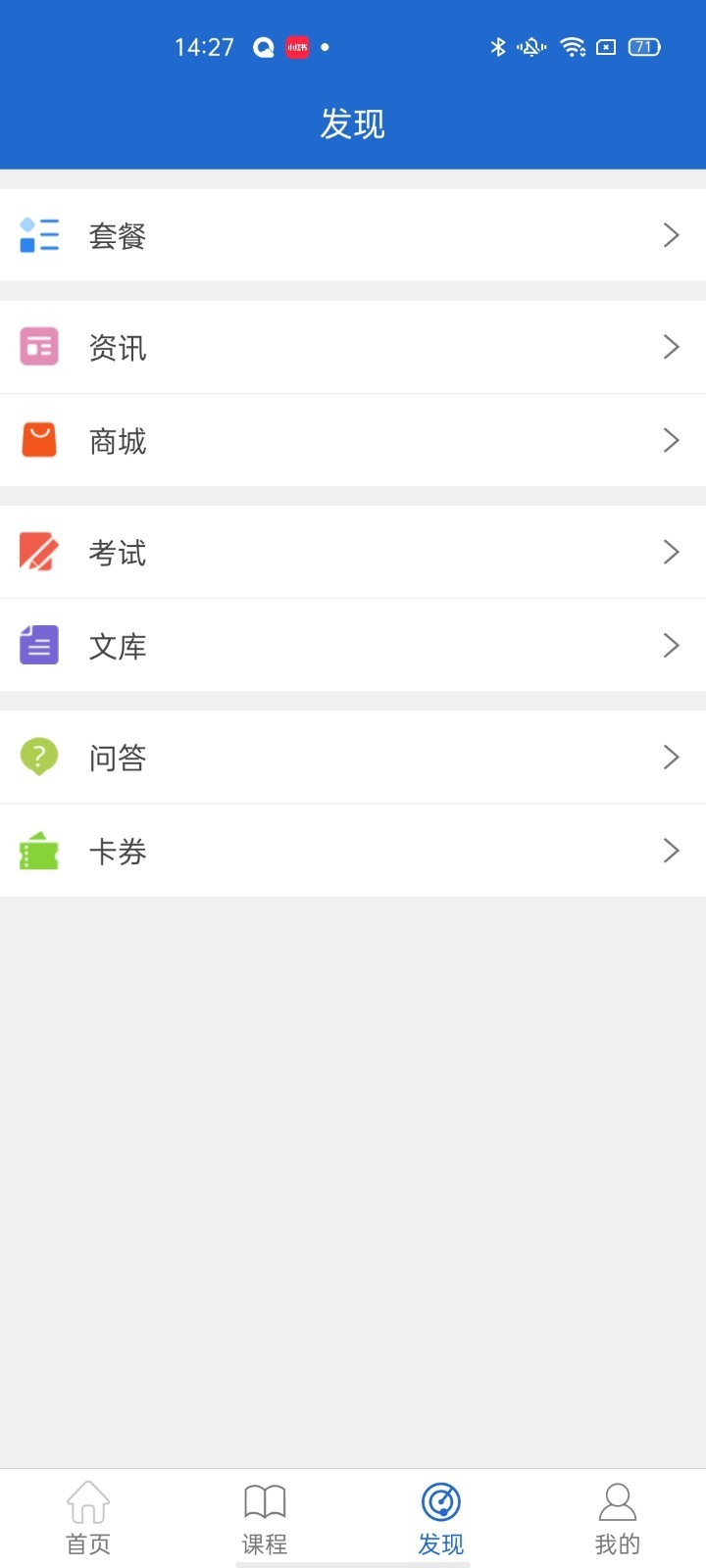Expand the 商城 row chevron
706x1568 pixels.
point(671,440)
